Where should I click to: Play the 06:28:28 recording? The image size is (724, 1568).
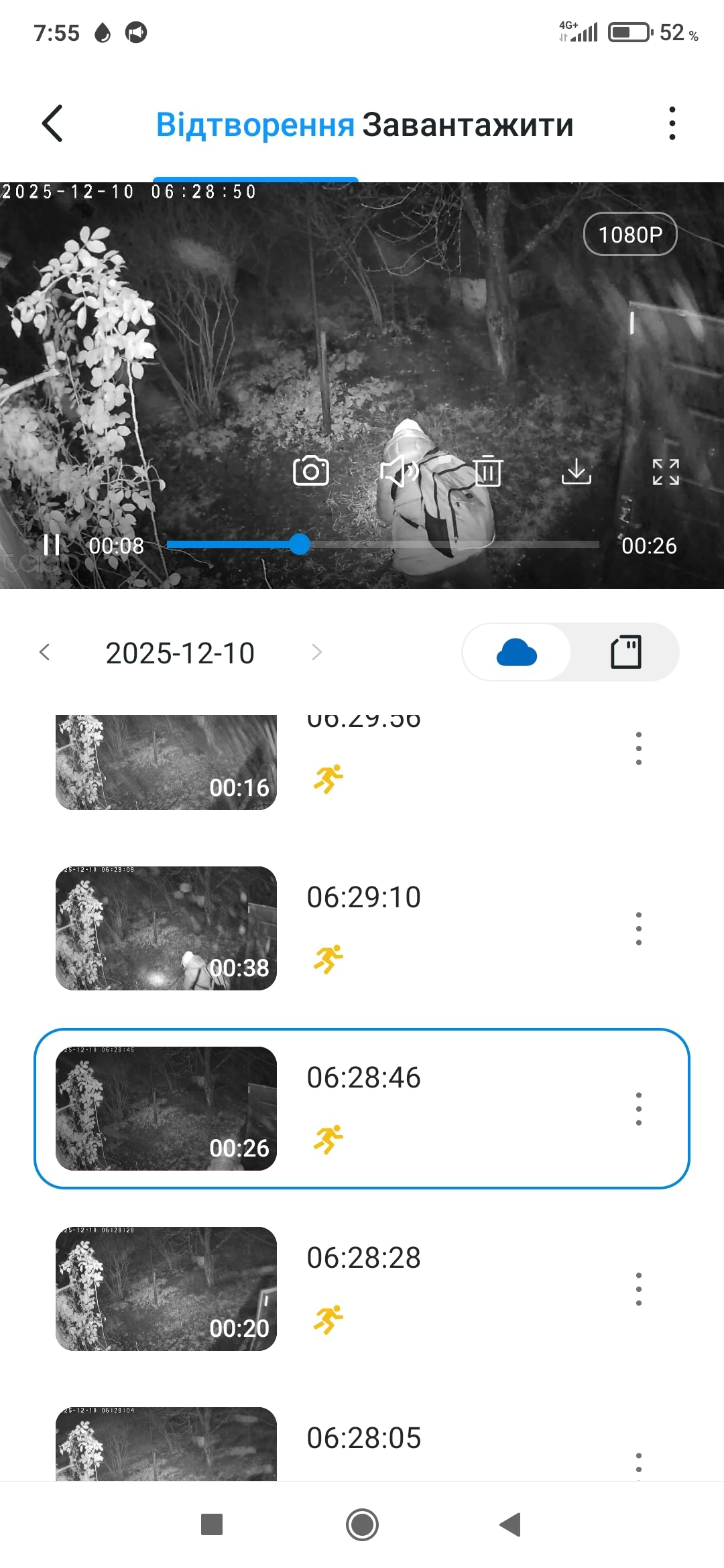[x=166, y=1289]
